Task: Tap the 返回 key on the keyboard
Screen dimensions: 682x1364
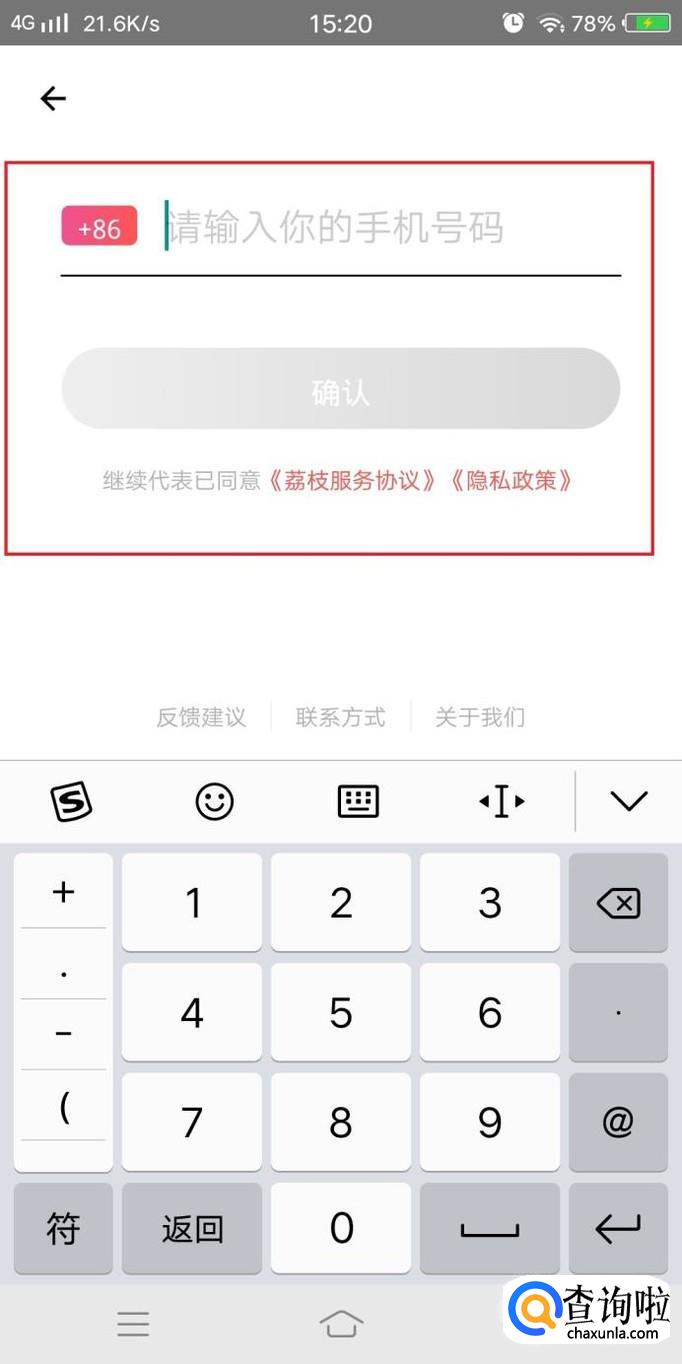Action: pyautogui.click(x=192, y=1229)
